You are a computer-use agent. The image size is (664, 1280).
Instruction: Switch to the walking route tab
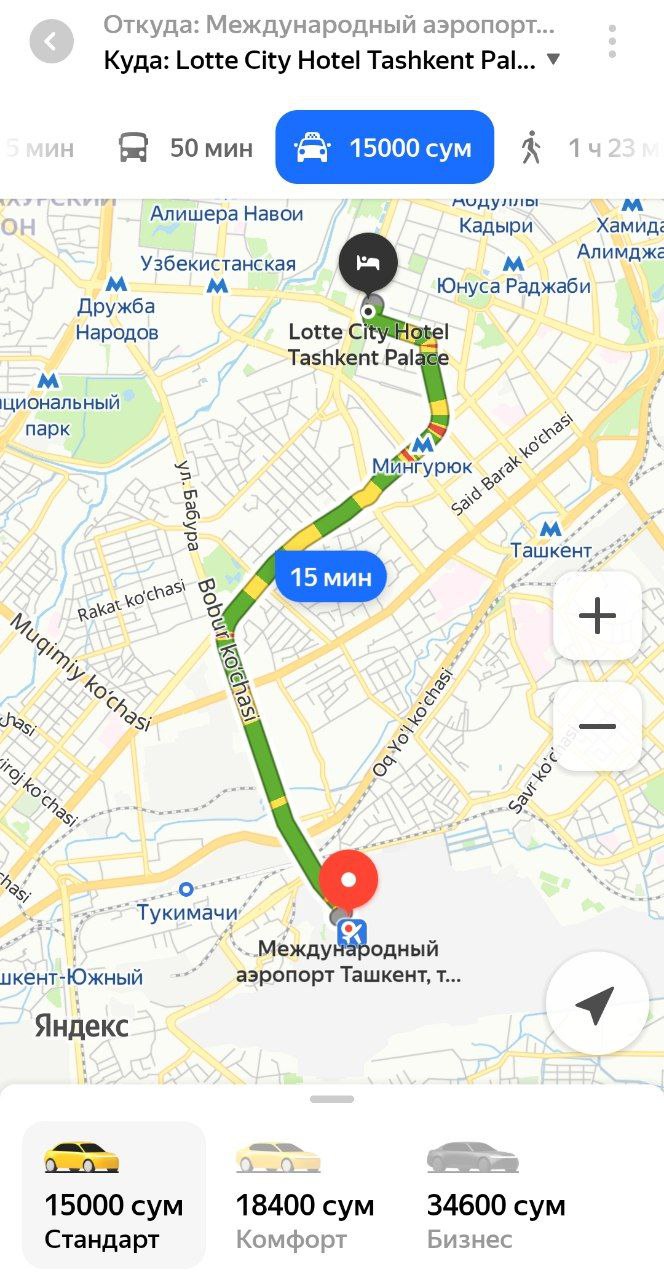[590, 148]
